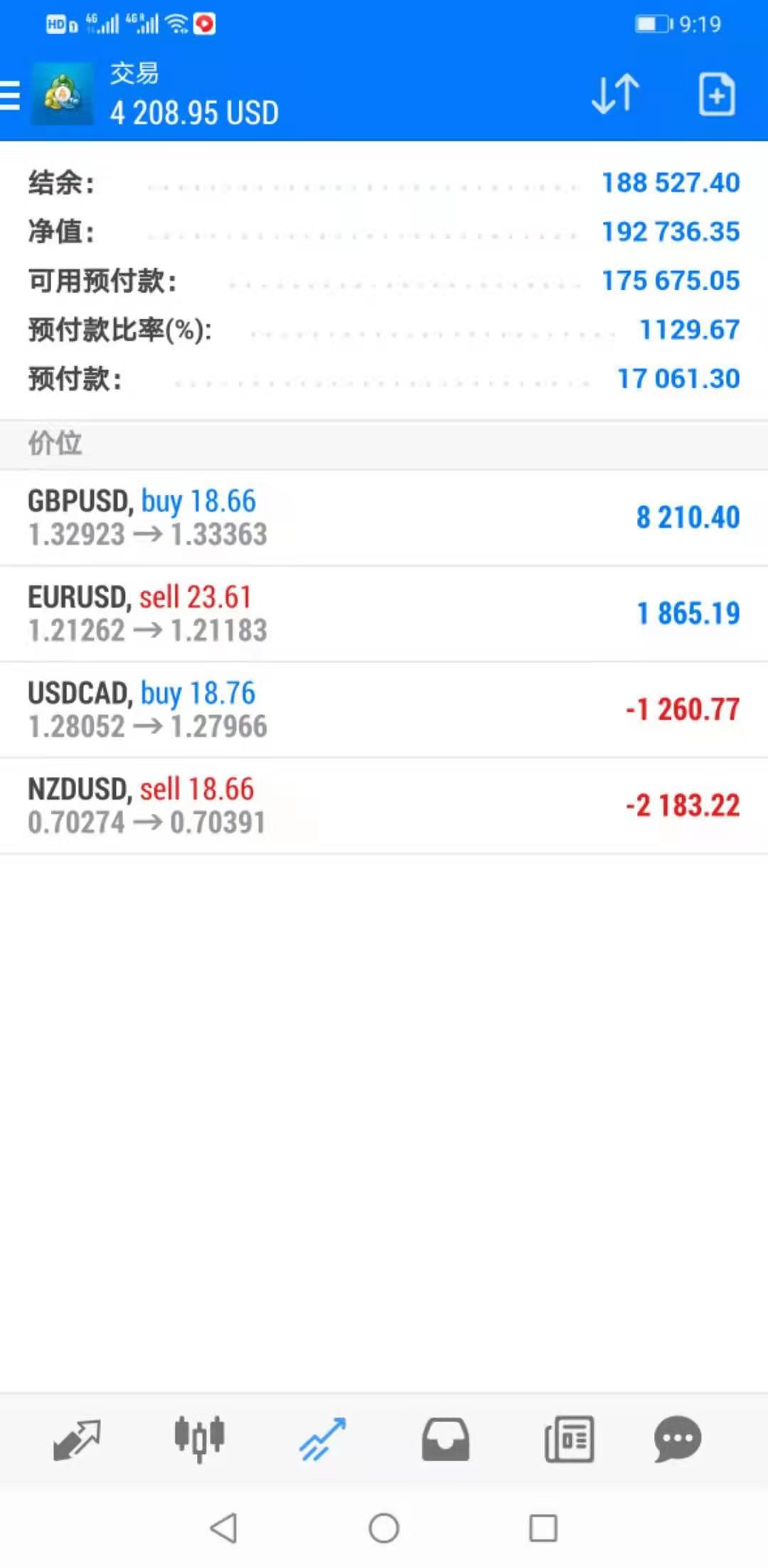The image size is (768, 1568).
Task: Switch to the candlestick chart tab
Action: tap(200, 1440)
